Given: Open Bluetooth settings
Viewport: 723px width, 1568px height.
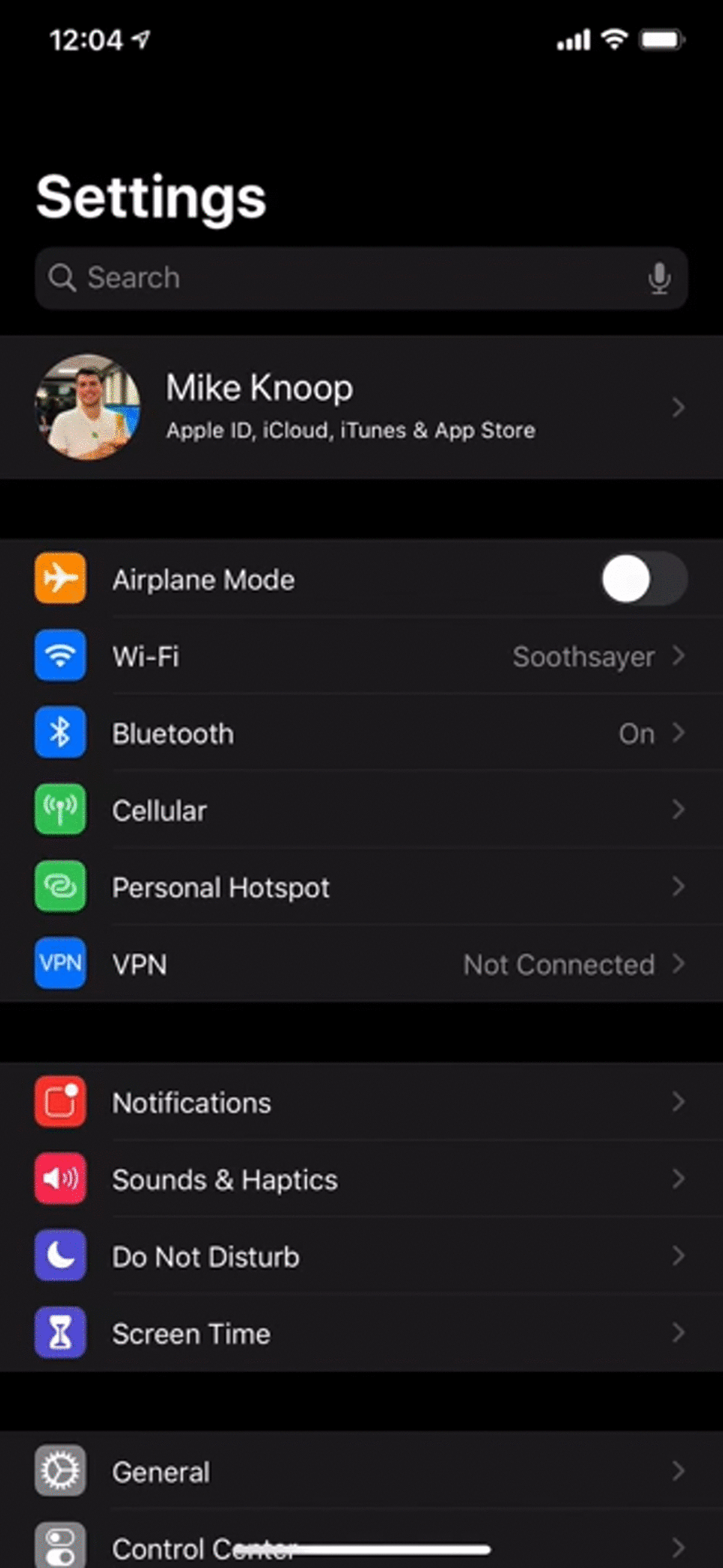Looking at the screenshot, I should [x=361, y=733].
